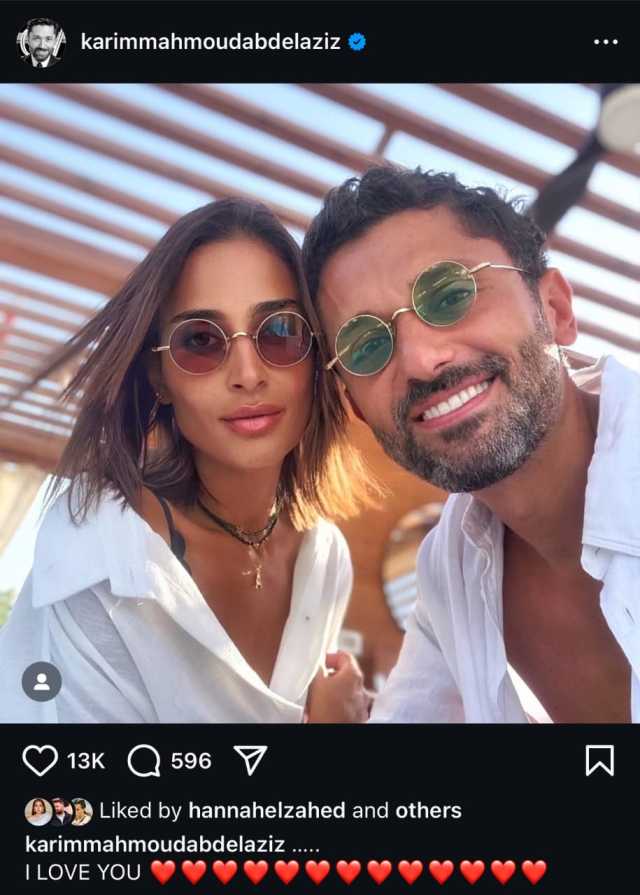Open karimmahmoudabdelaziz profile picture
This screenshot has width=640, height=895.
click(x=41, y=42)
